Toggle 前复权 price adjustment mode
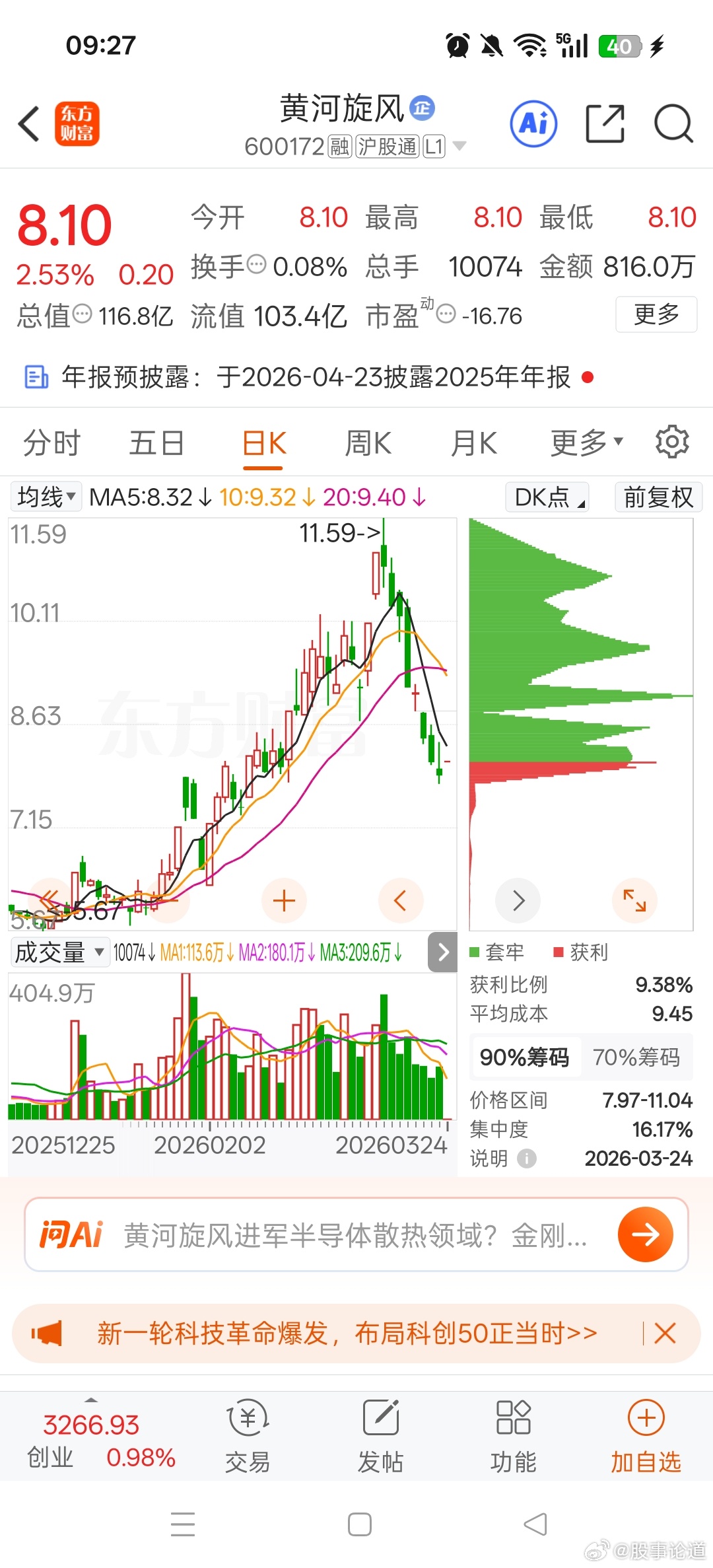This screenshot has height=1568, width=713. (x=658, y=497)
